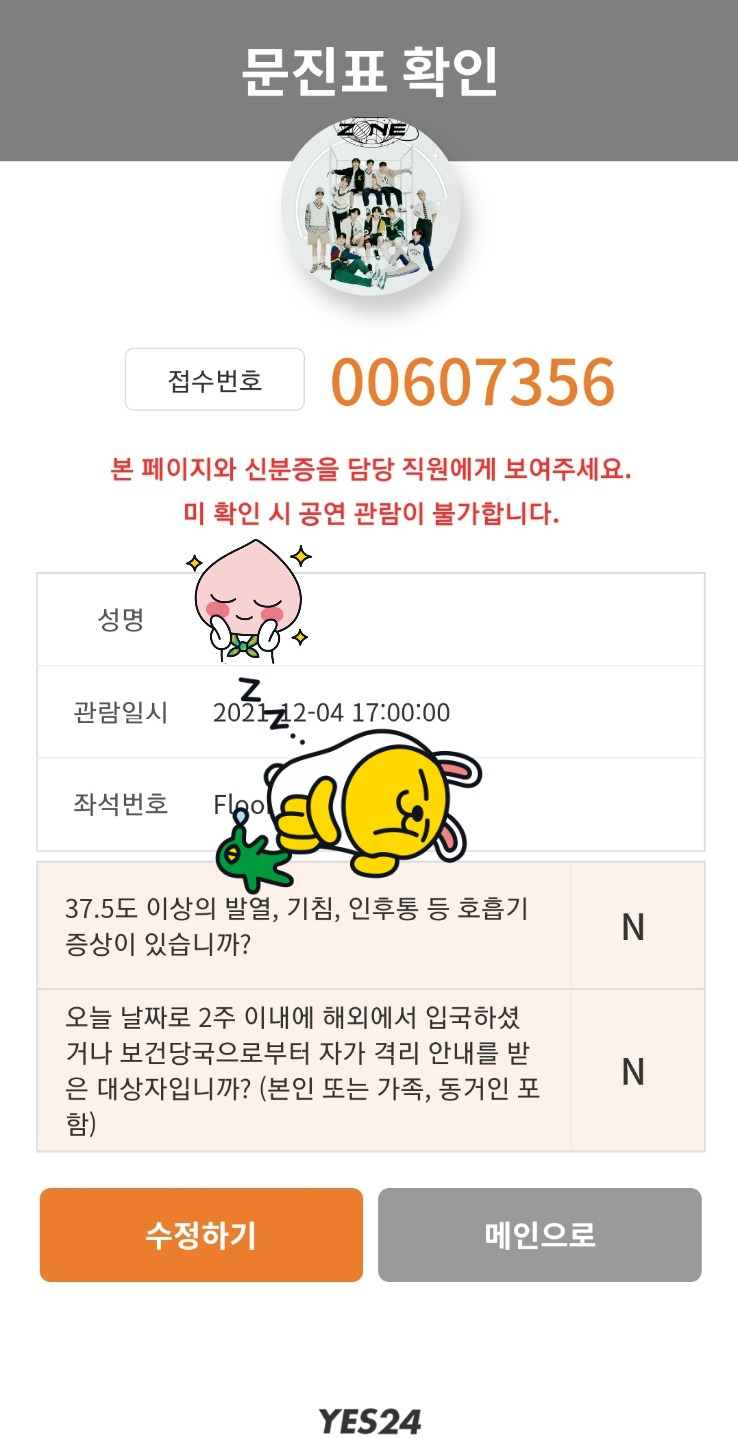Click the 메인으로 main button

(x=539, y=1236)
